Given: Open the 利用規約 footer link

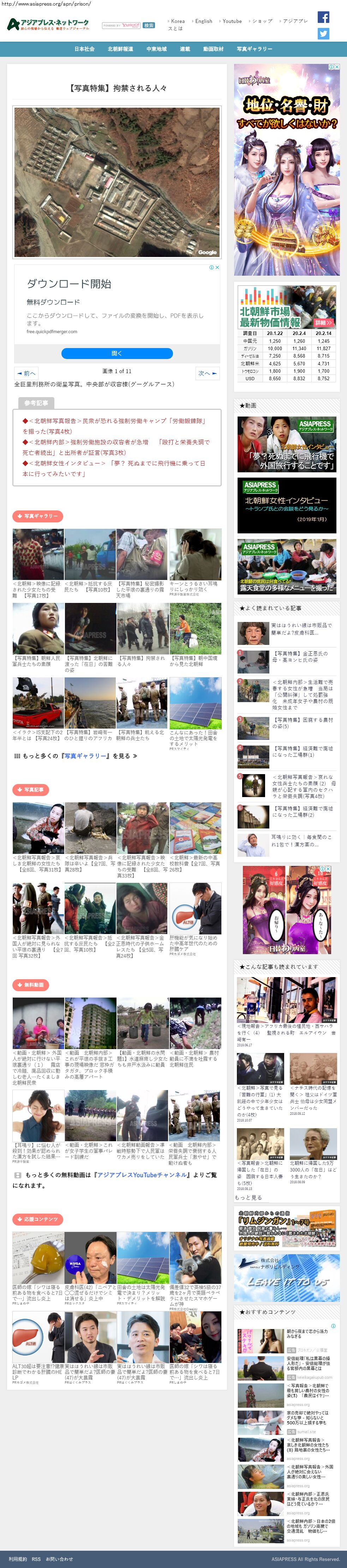Looking at the screenshot, I should [x=18, y=1559].
